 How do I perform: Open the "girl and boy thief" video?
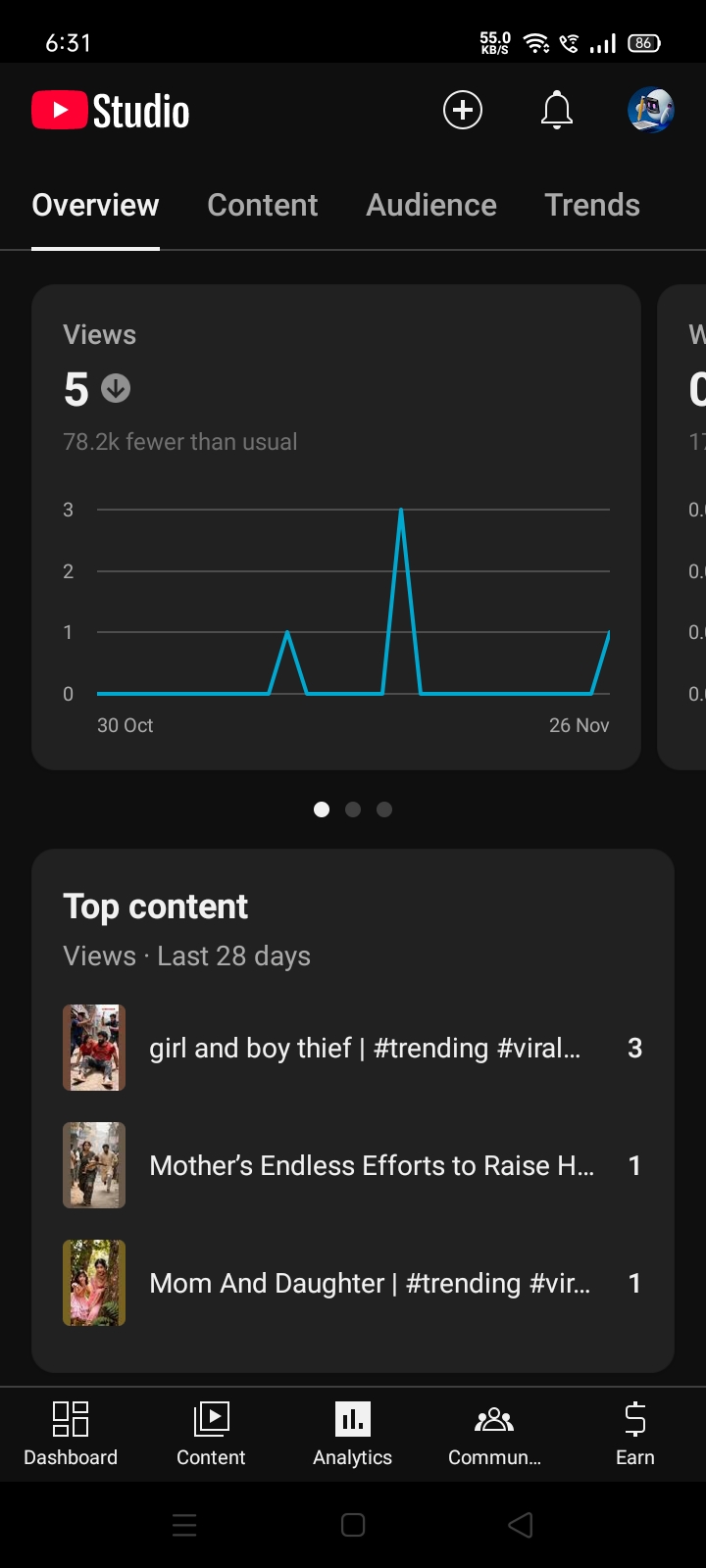click(x=364, y=1048)
